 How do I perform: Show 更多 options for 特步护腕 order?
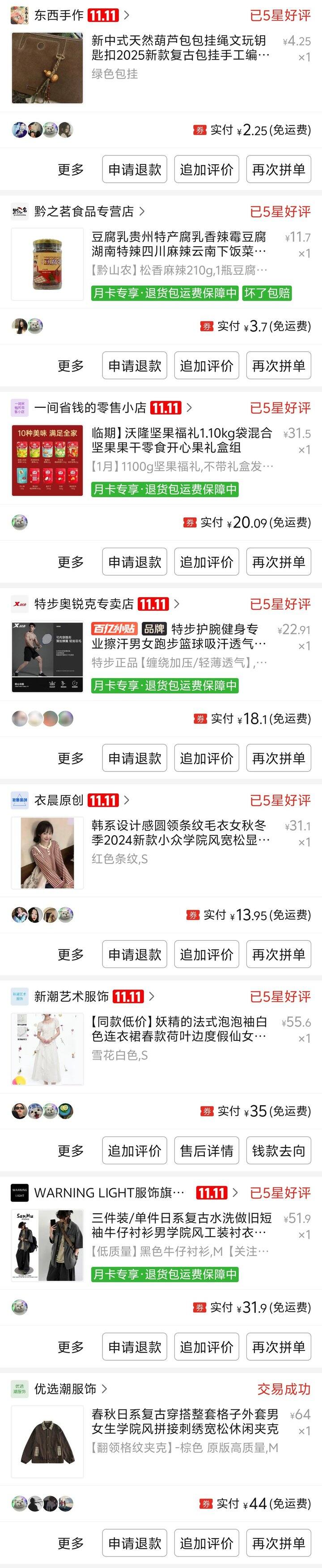coord(70,758)
